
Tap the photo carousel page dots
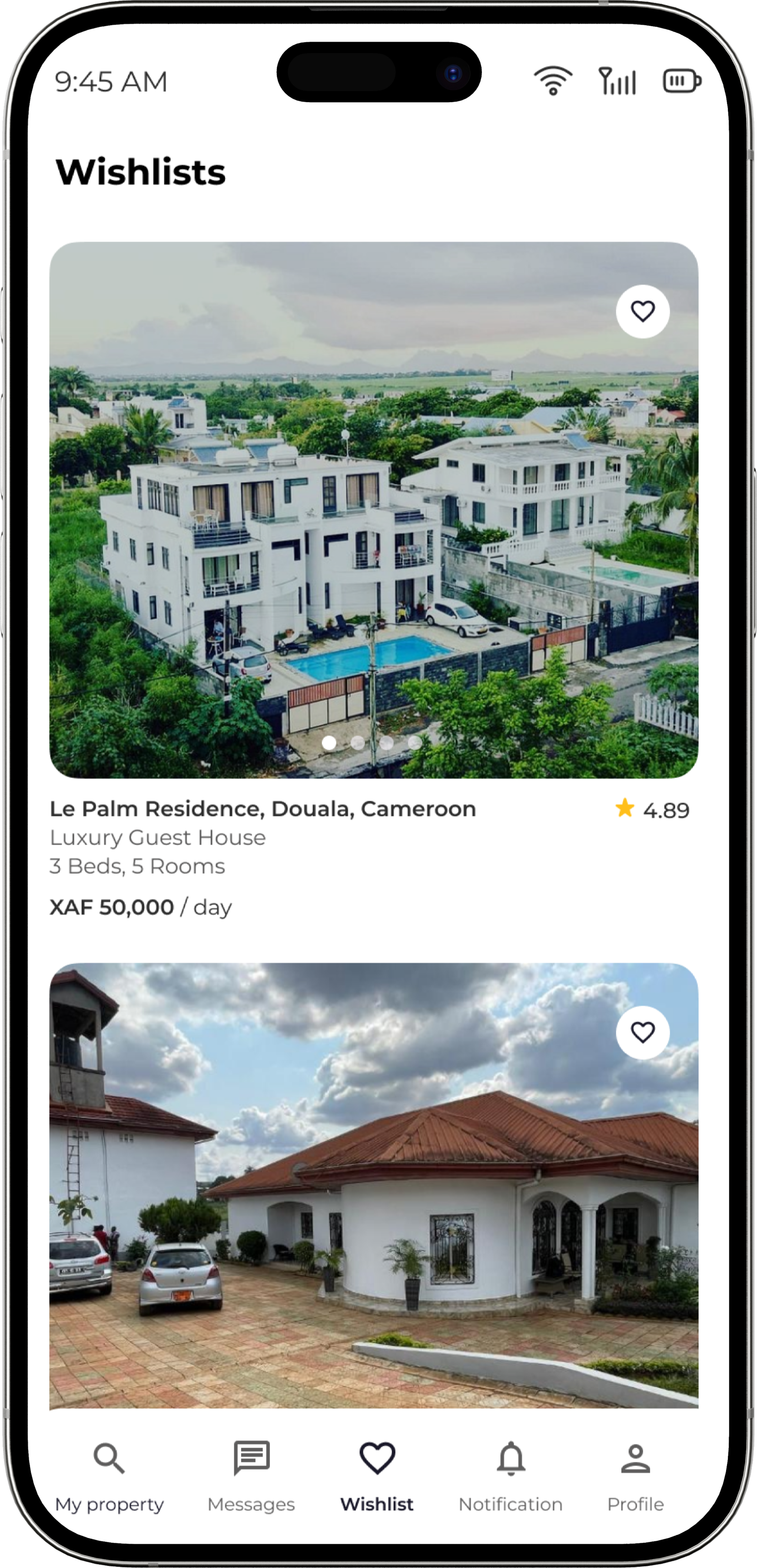point(372,743)
